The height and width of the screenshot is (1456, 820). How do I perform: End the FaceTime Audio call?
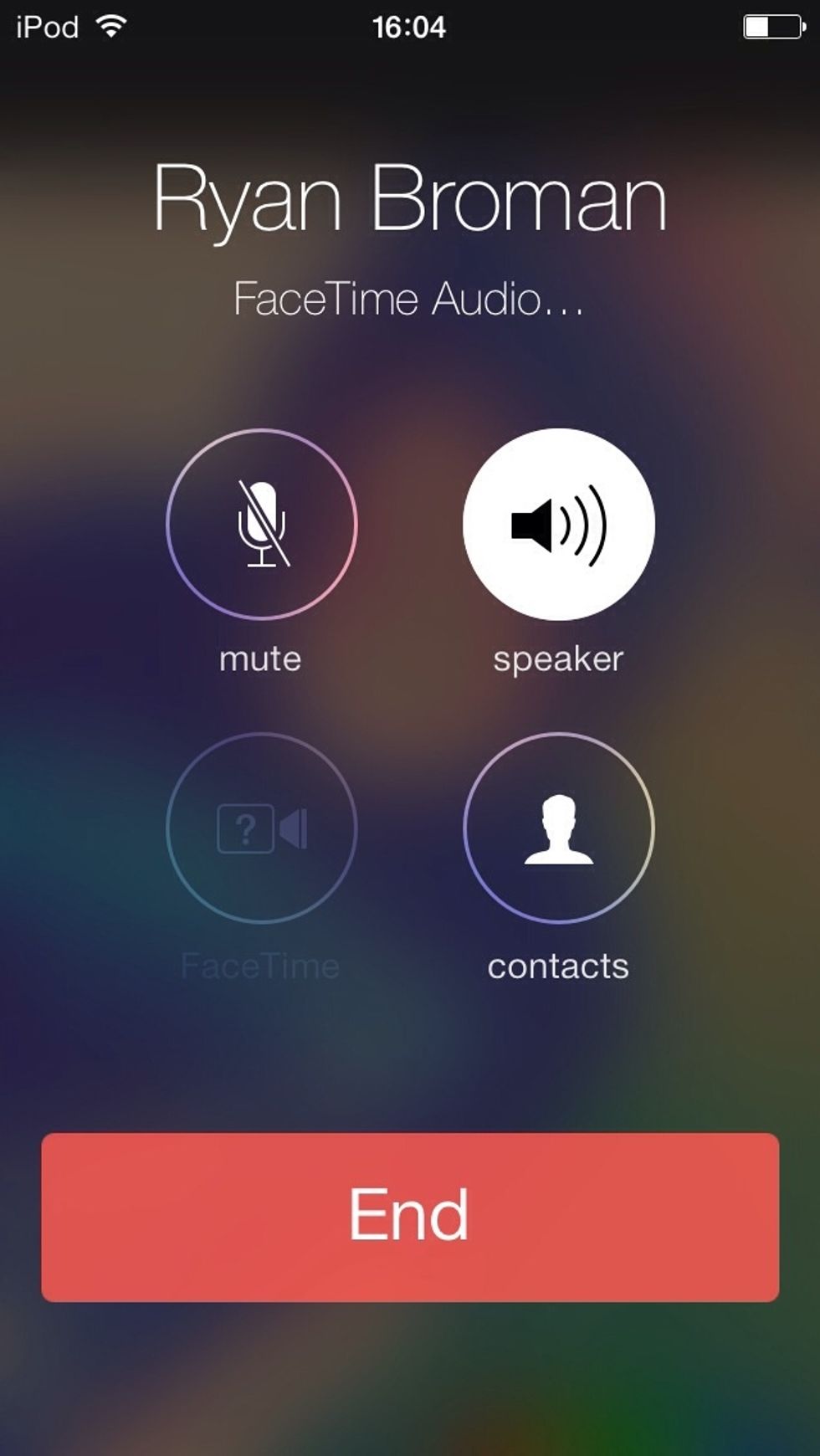pyautogui.click(x=410, y=1217)
